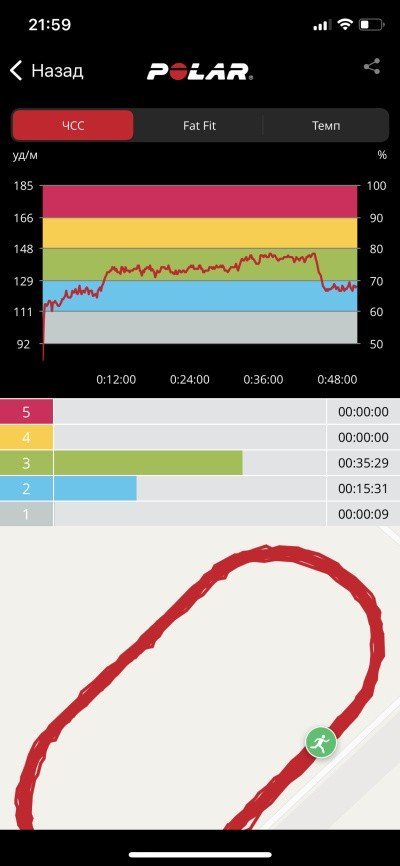Viewport: 400px width, 866px height.
Task: Tap the green runner marker on map
Action: pyautogui.click(x=321, y=742)
